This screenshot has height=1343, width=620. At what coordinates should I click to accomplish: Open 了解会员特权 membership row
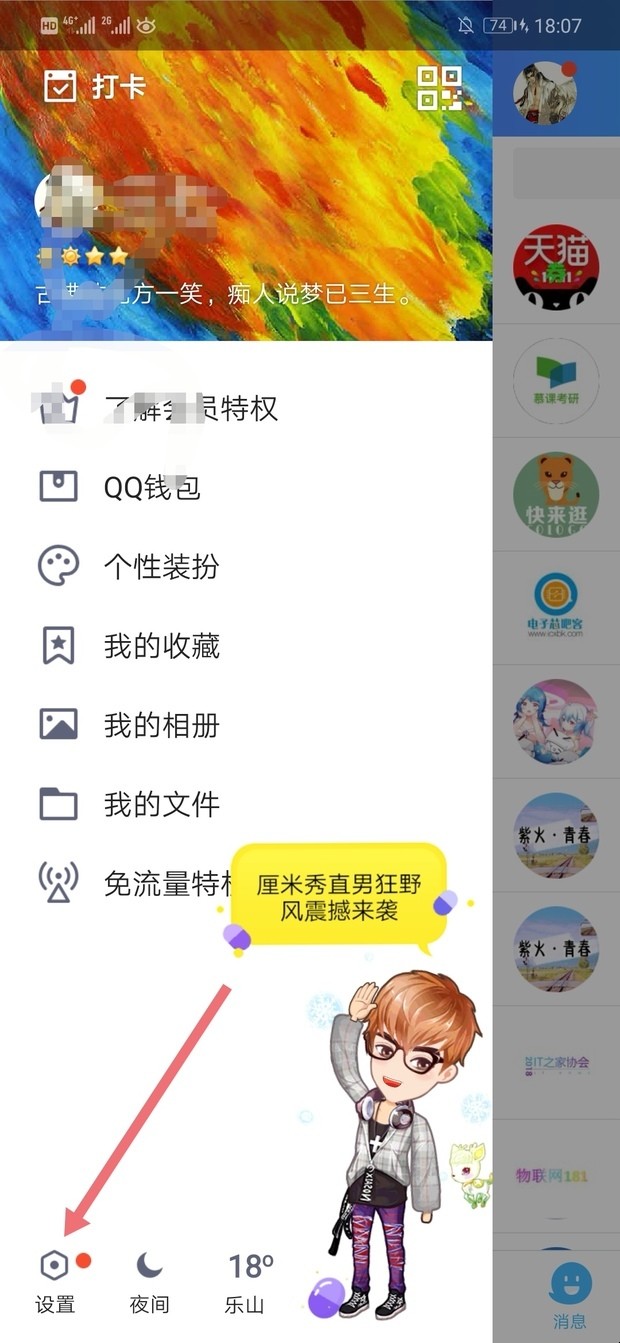[x=190, y=408]
